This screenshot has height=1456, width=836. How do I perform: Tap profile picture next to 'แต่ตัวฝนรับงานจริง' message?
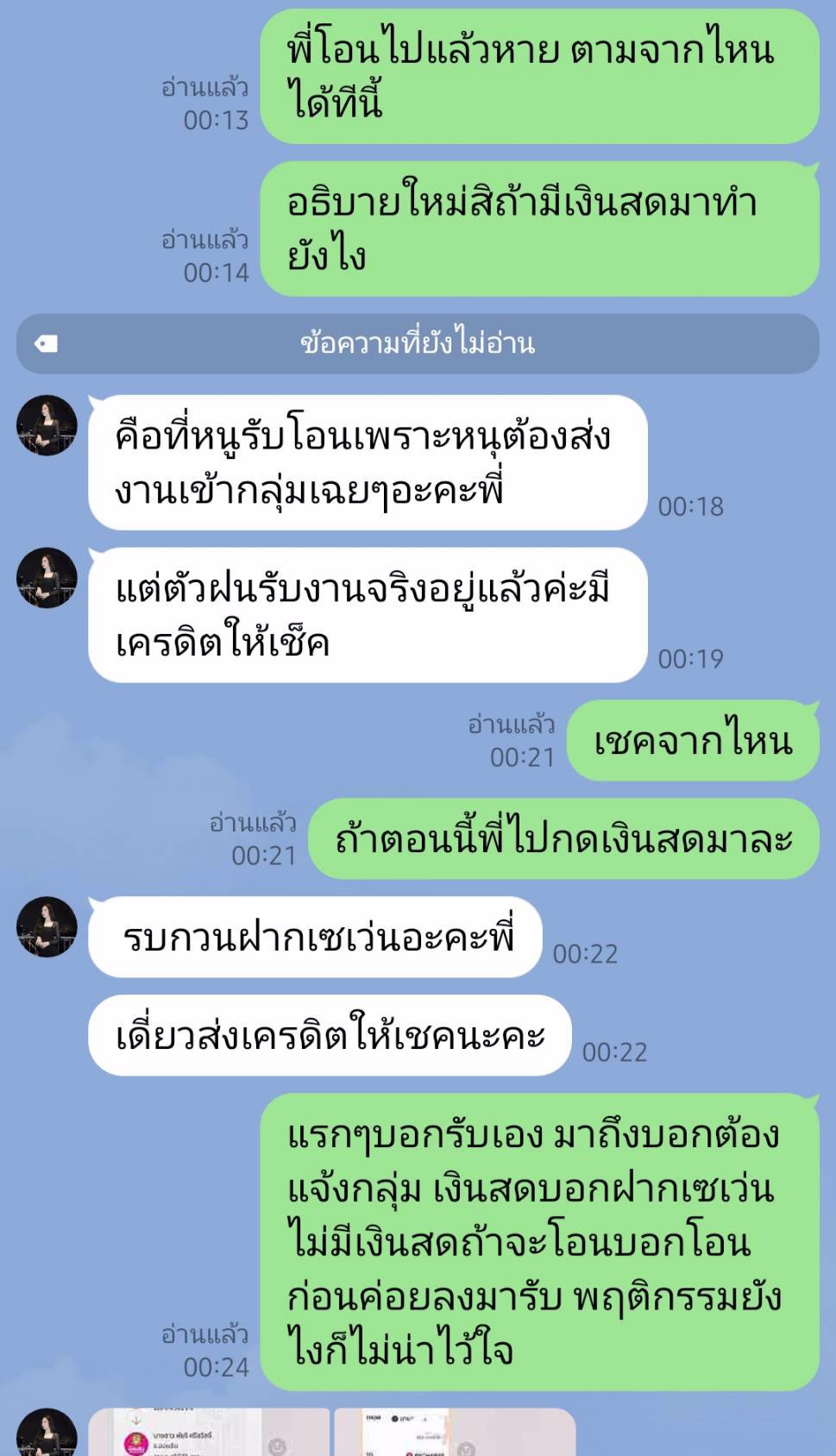47,578
